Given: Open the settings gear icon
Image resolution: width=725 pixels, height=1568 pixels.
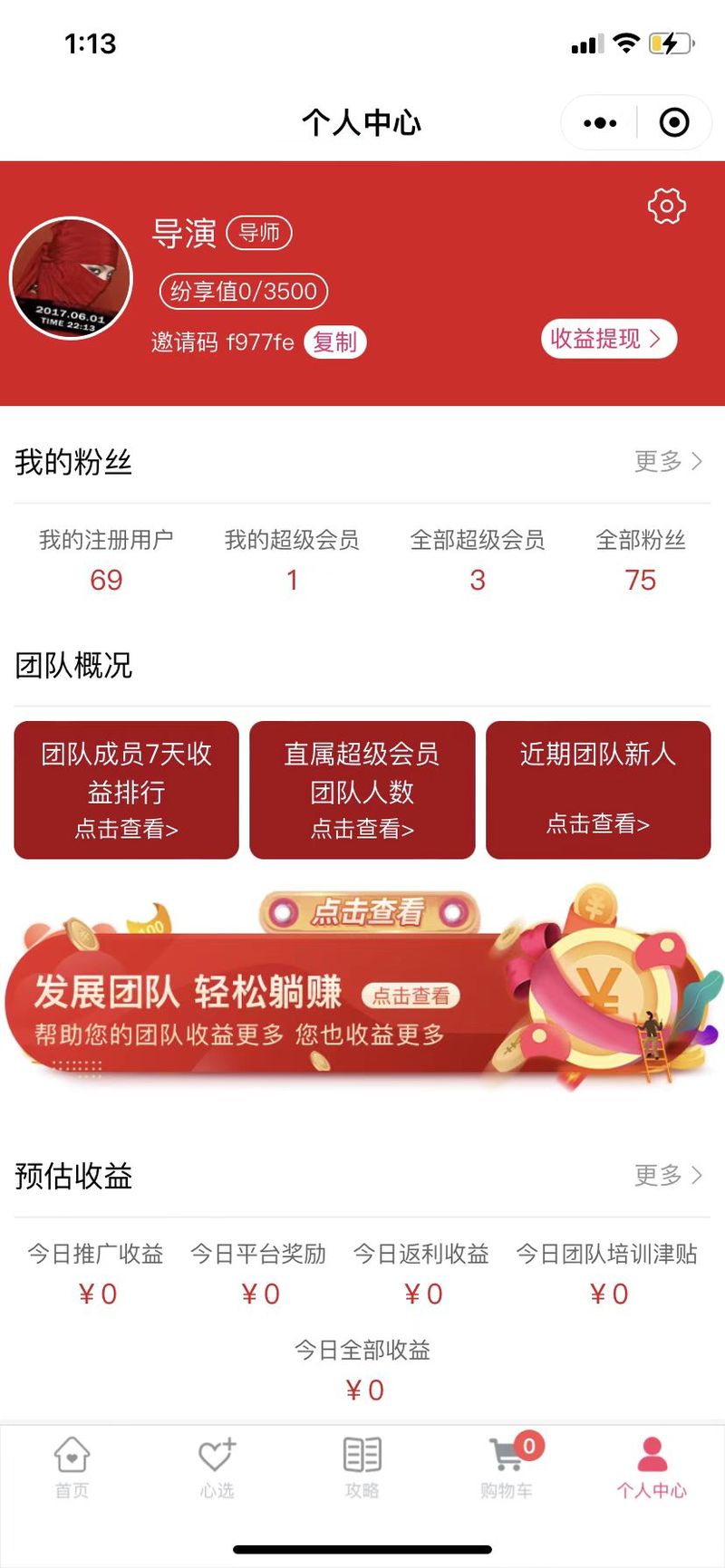Looking at the screenshot, I should [x=666, y=207].
